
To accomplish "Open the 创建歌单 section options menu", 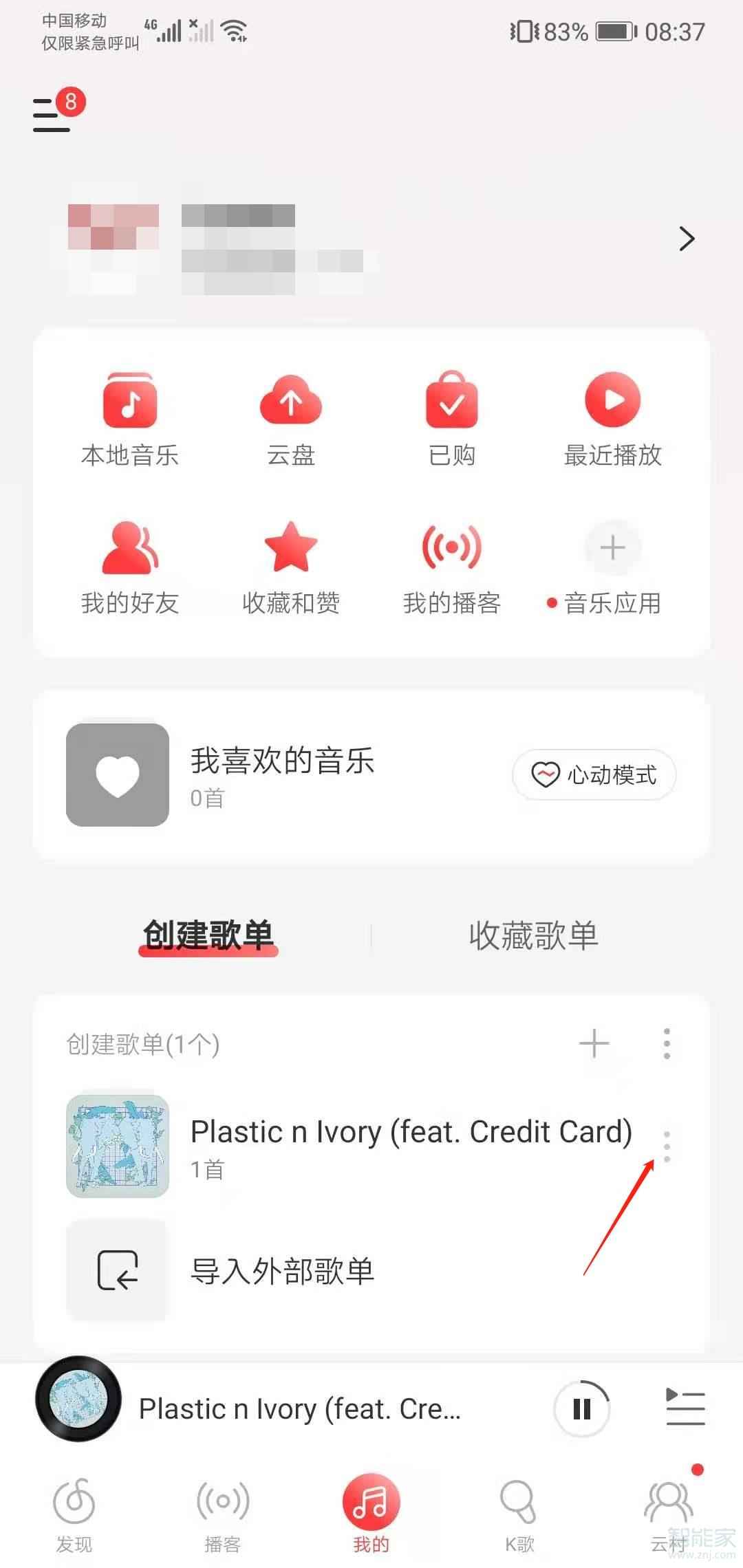I will point(666,1043).
